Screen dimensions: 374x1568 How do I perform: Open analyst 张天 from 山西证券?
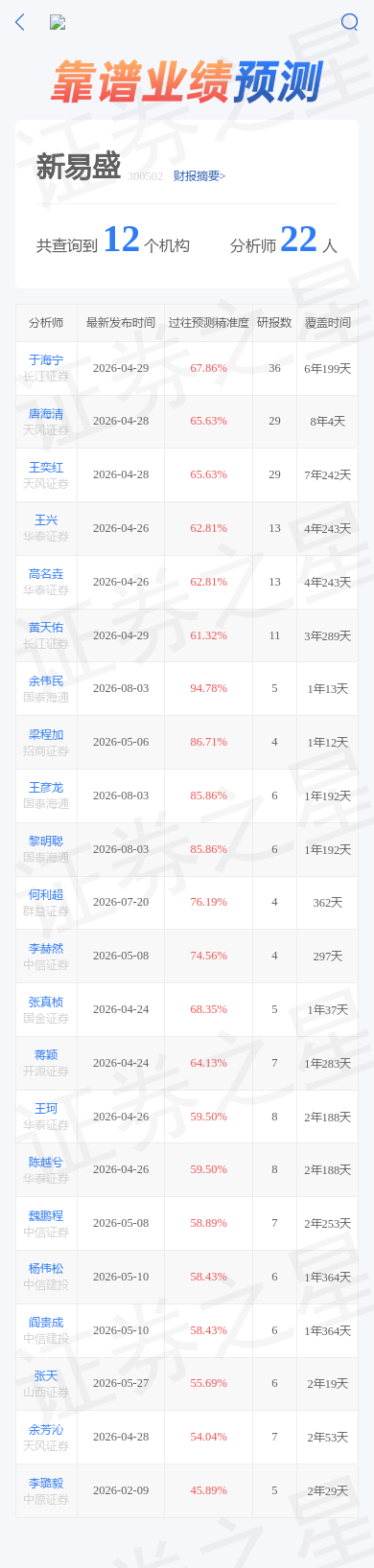[46, 1376]
